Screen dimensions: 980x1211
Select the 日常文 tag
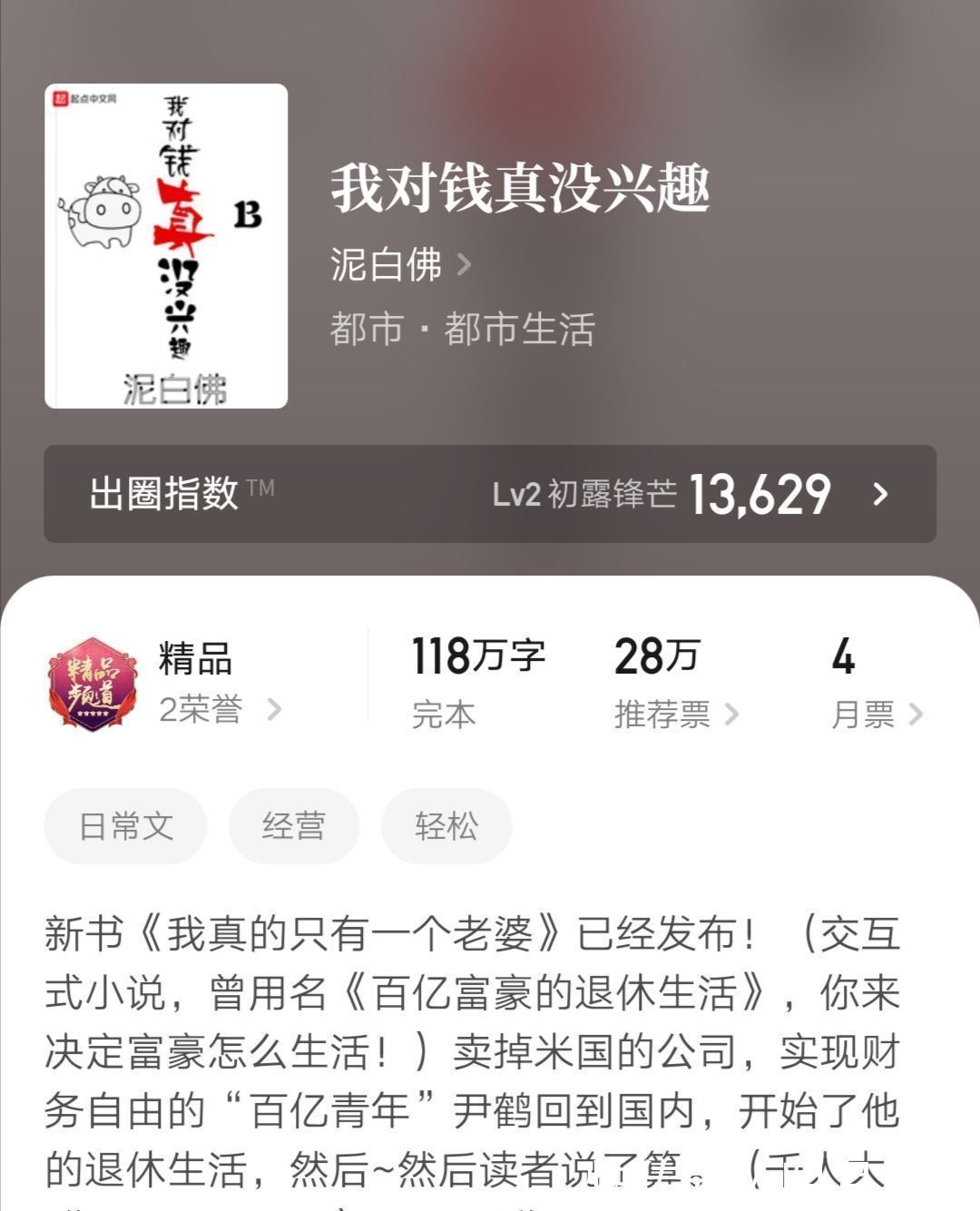point(126,824)
